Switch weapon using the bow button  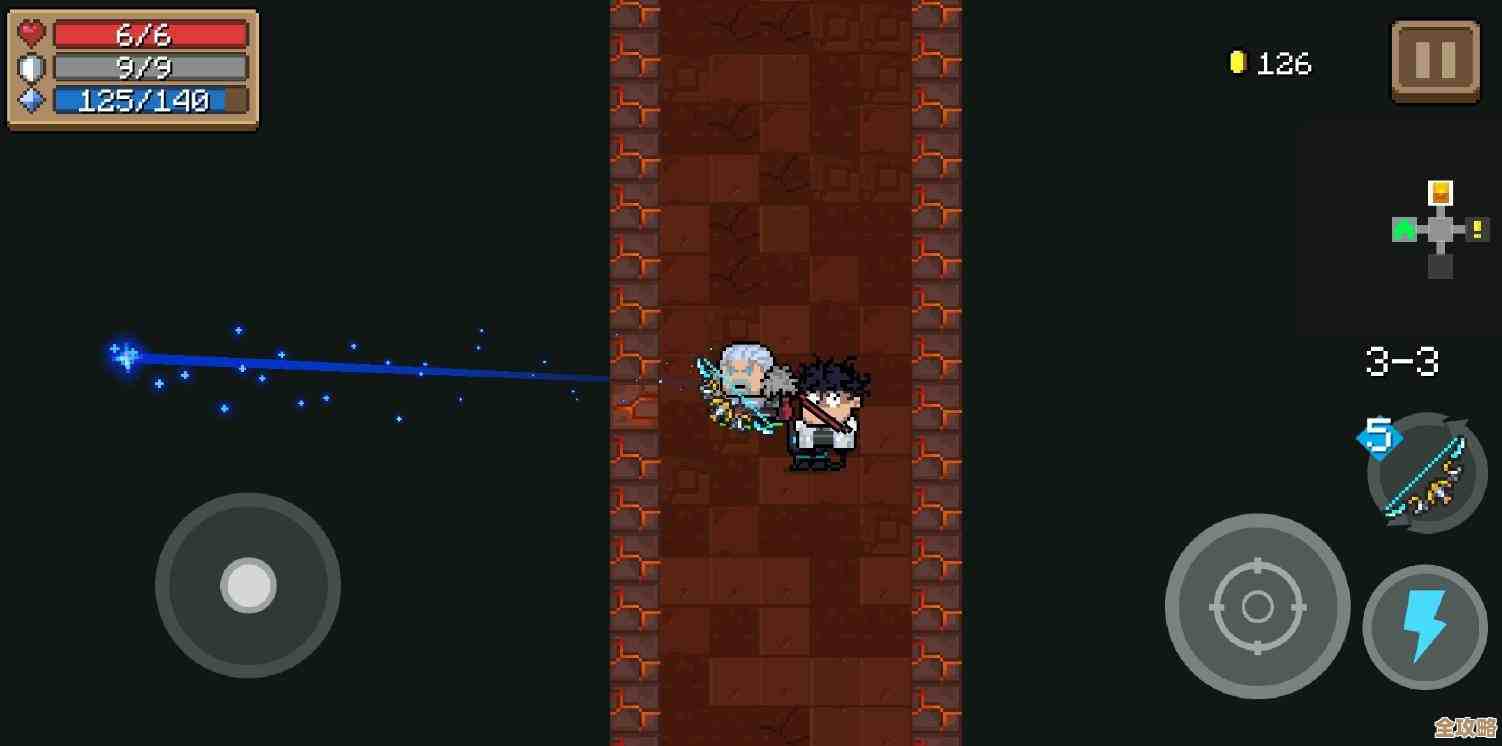pos(1426,473)
